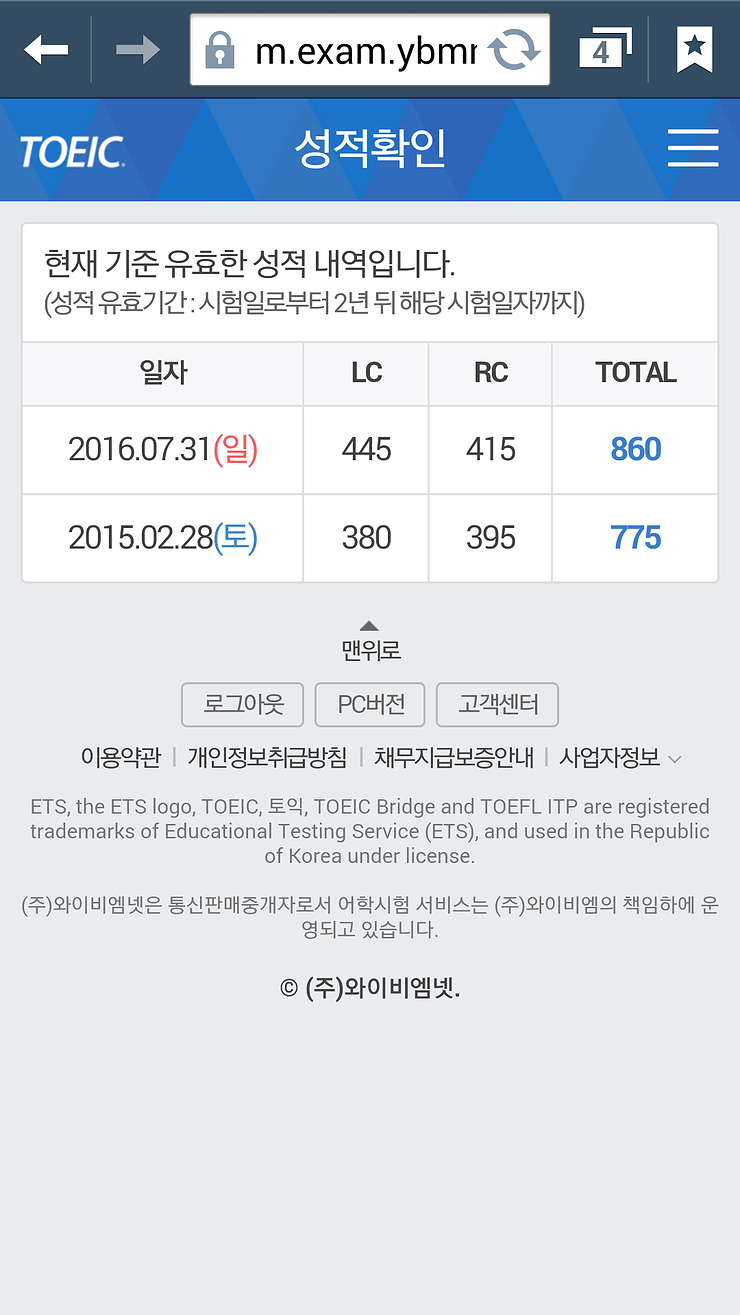Viewport: 740px width, 1315px height.
Task: Switch to PC버전
Action: pos(370,705)
